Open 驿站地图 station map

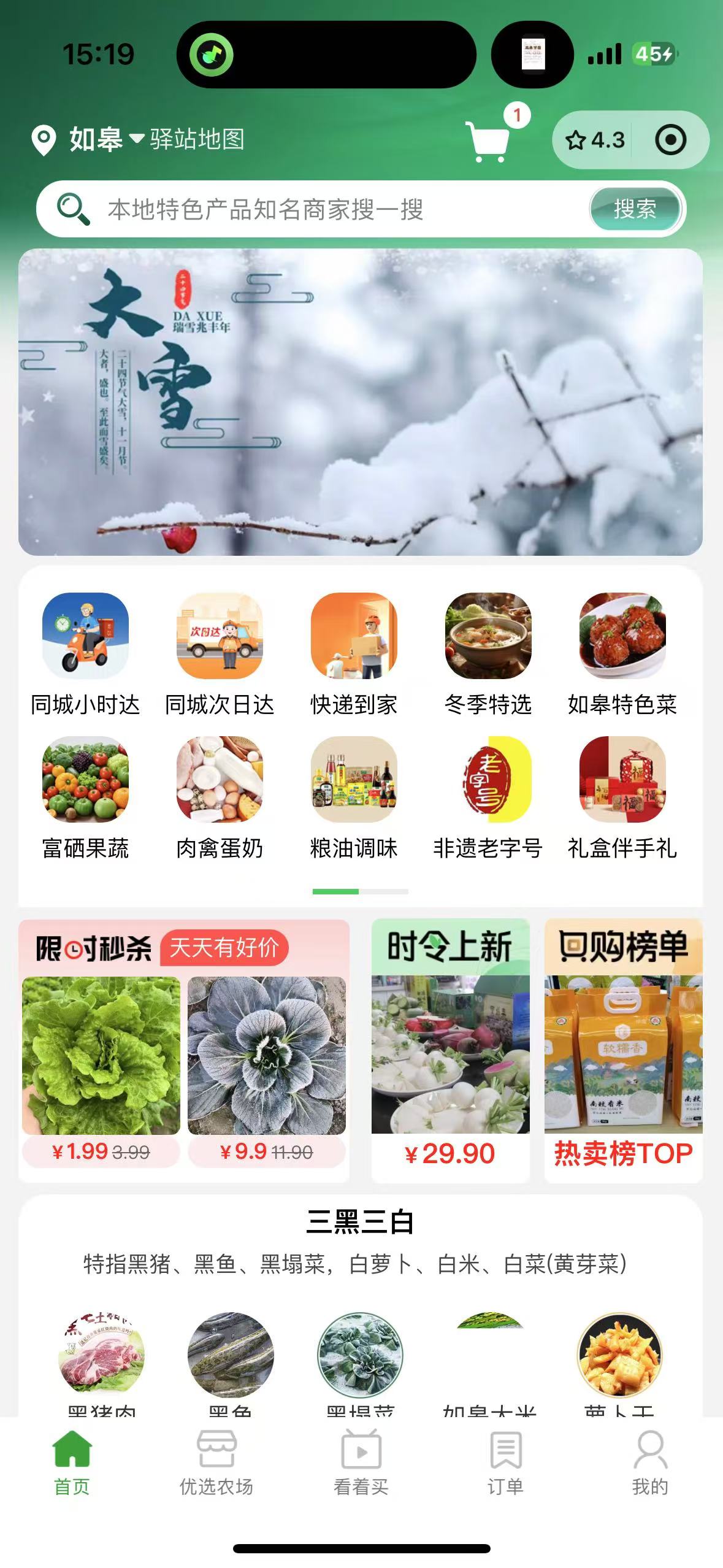pyautogui.click(x=197, y=139)
